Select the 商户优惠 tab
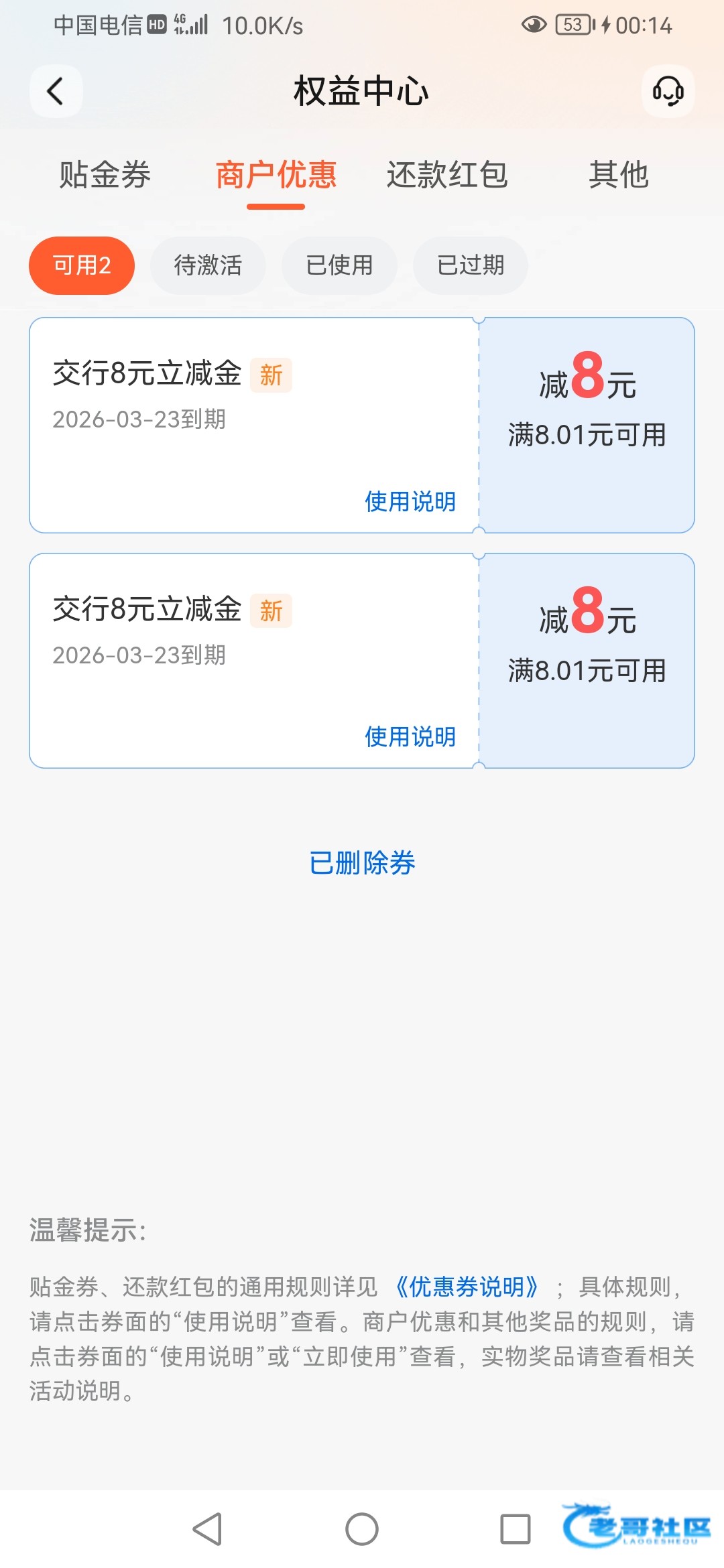 276,175
